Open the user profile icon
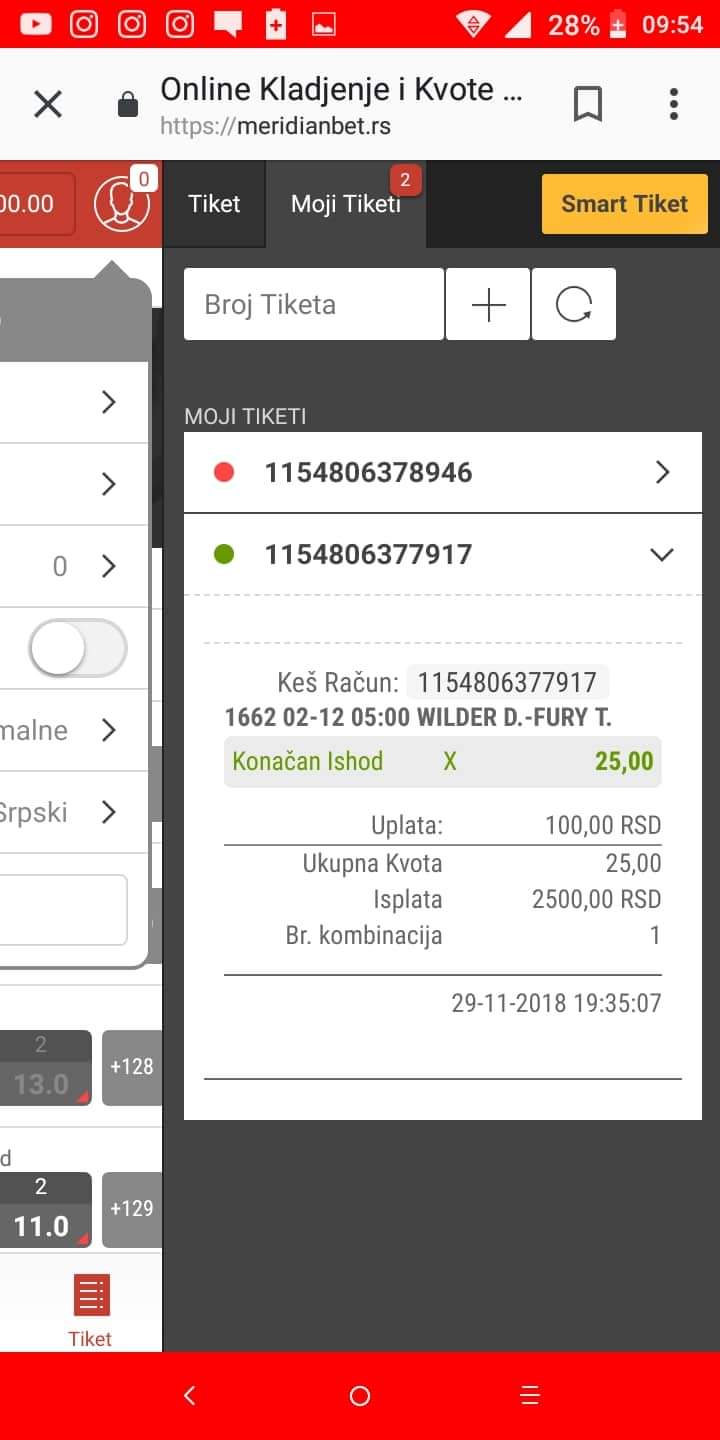 pos(122,204)
